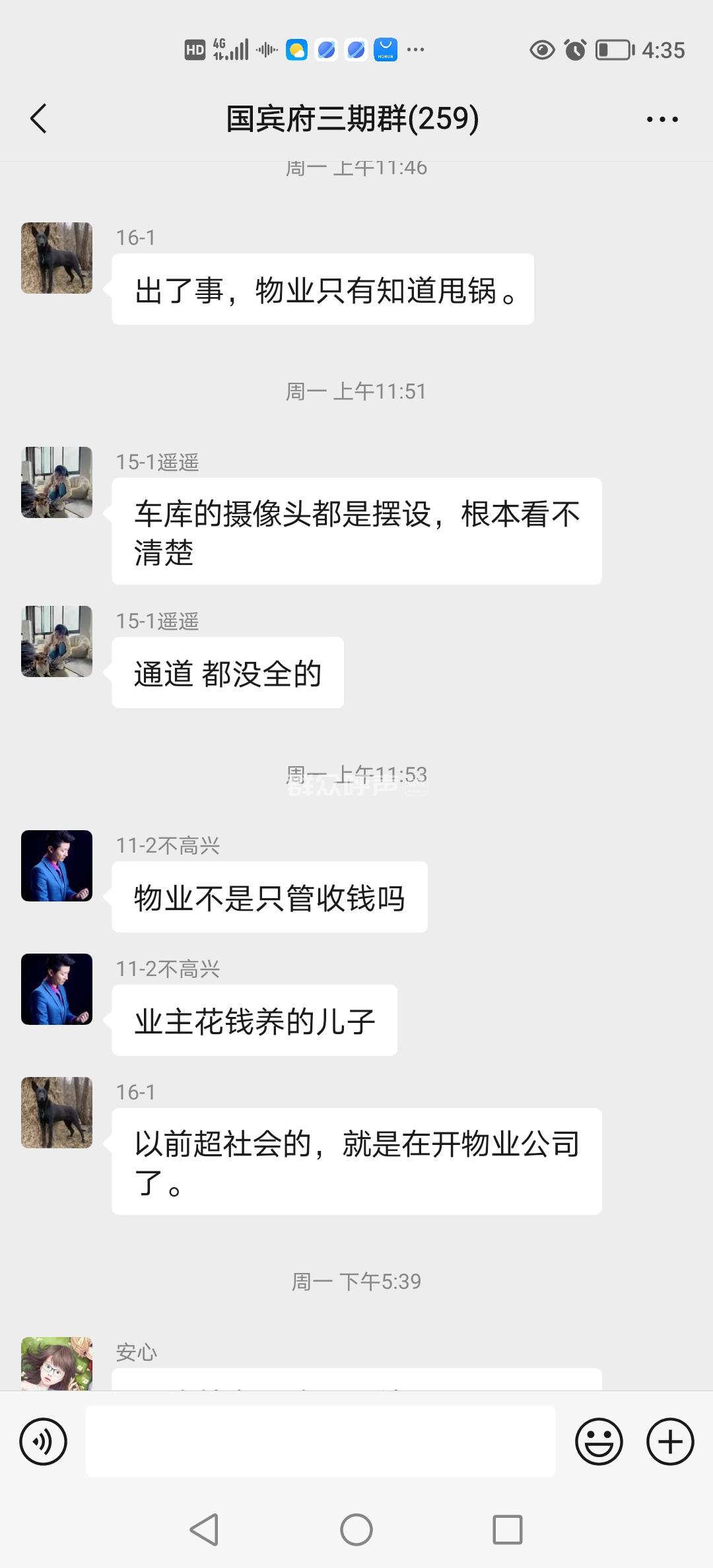
Task: Open the plus attachments panel
Action: pyautogui.click(x=670, y=1442)
